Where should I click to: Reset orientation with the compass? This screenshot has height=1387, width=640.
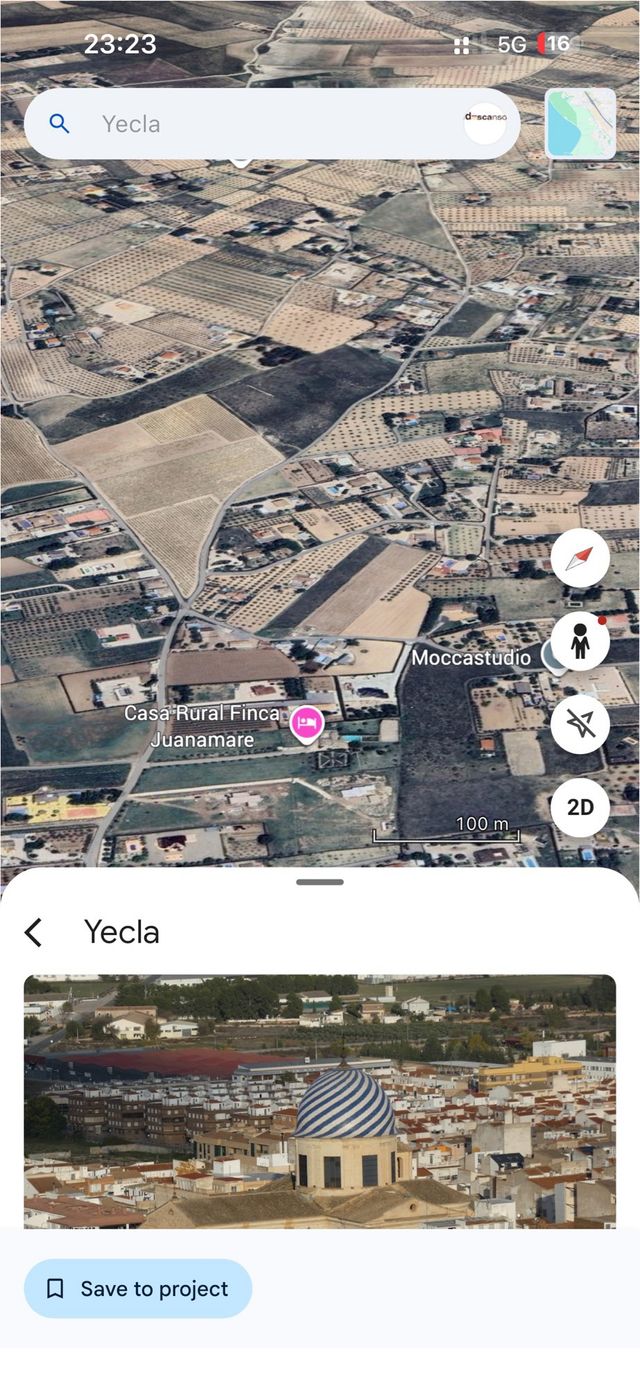[580, 559]
